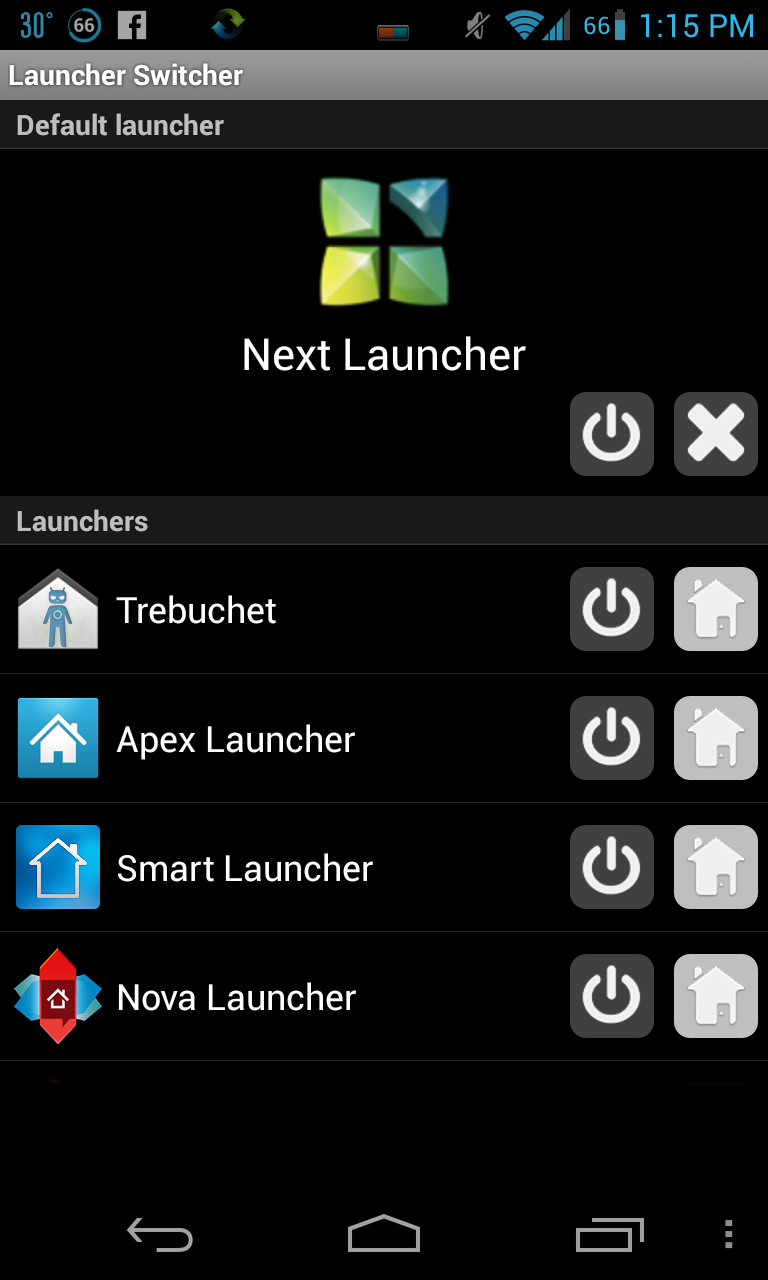768x1280 pixels.
Task: Select the Smart Launcher row
Action: click(x=280, y=868)
